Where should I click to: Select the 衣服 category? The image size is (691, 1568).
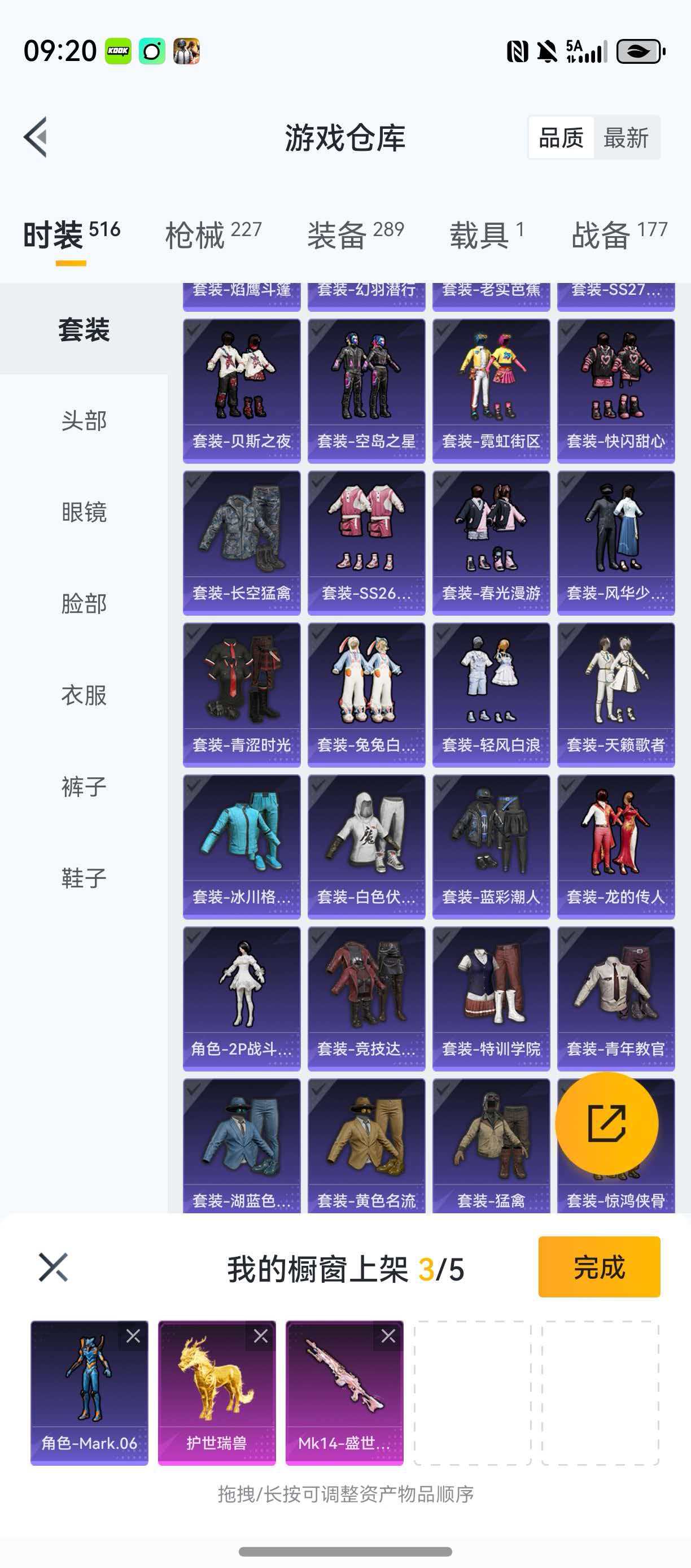point(84,695)
